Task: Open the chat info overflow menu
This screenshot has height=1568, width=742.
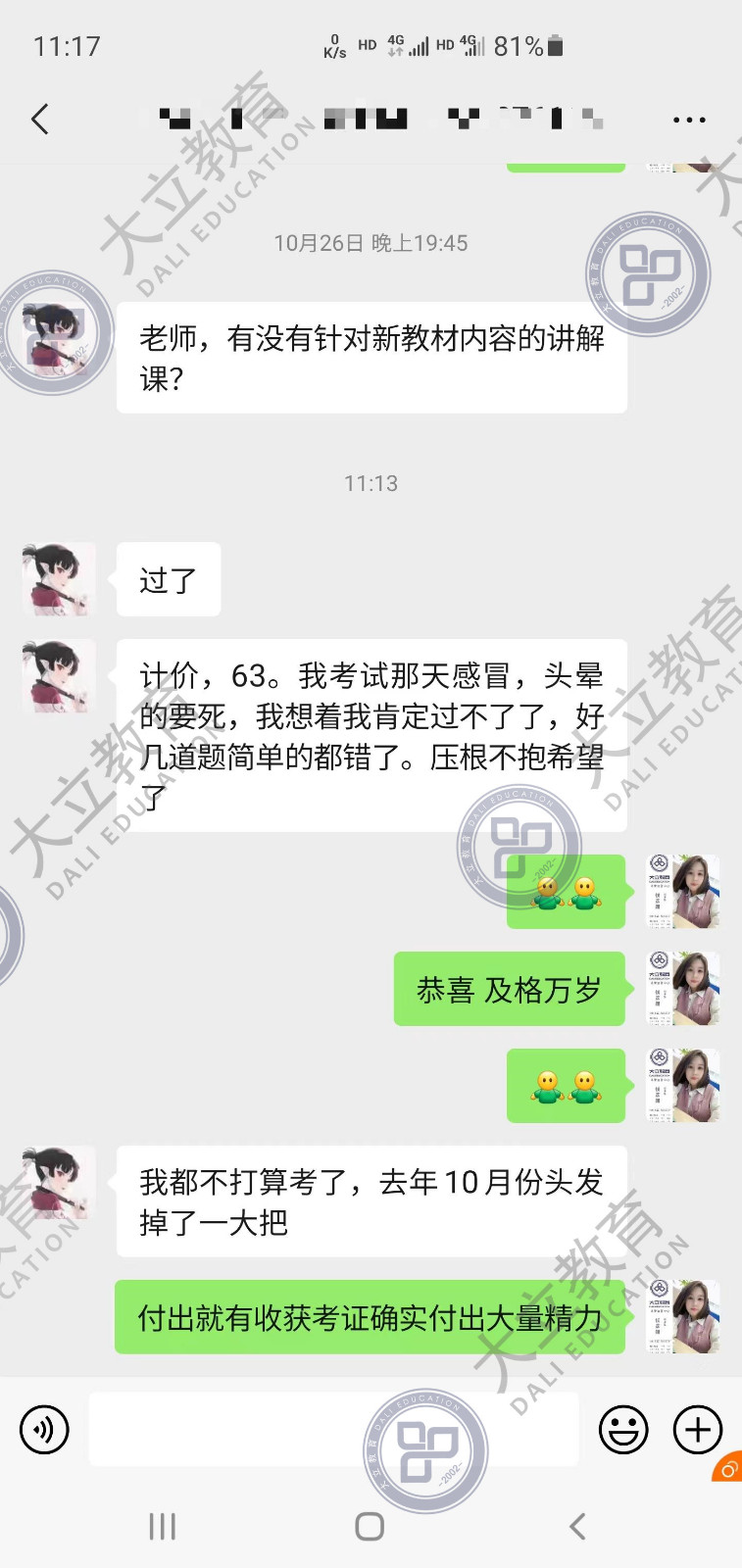Action: 689,120
